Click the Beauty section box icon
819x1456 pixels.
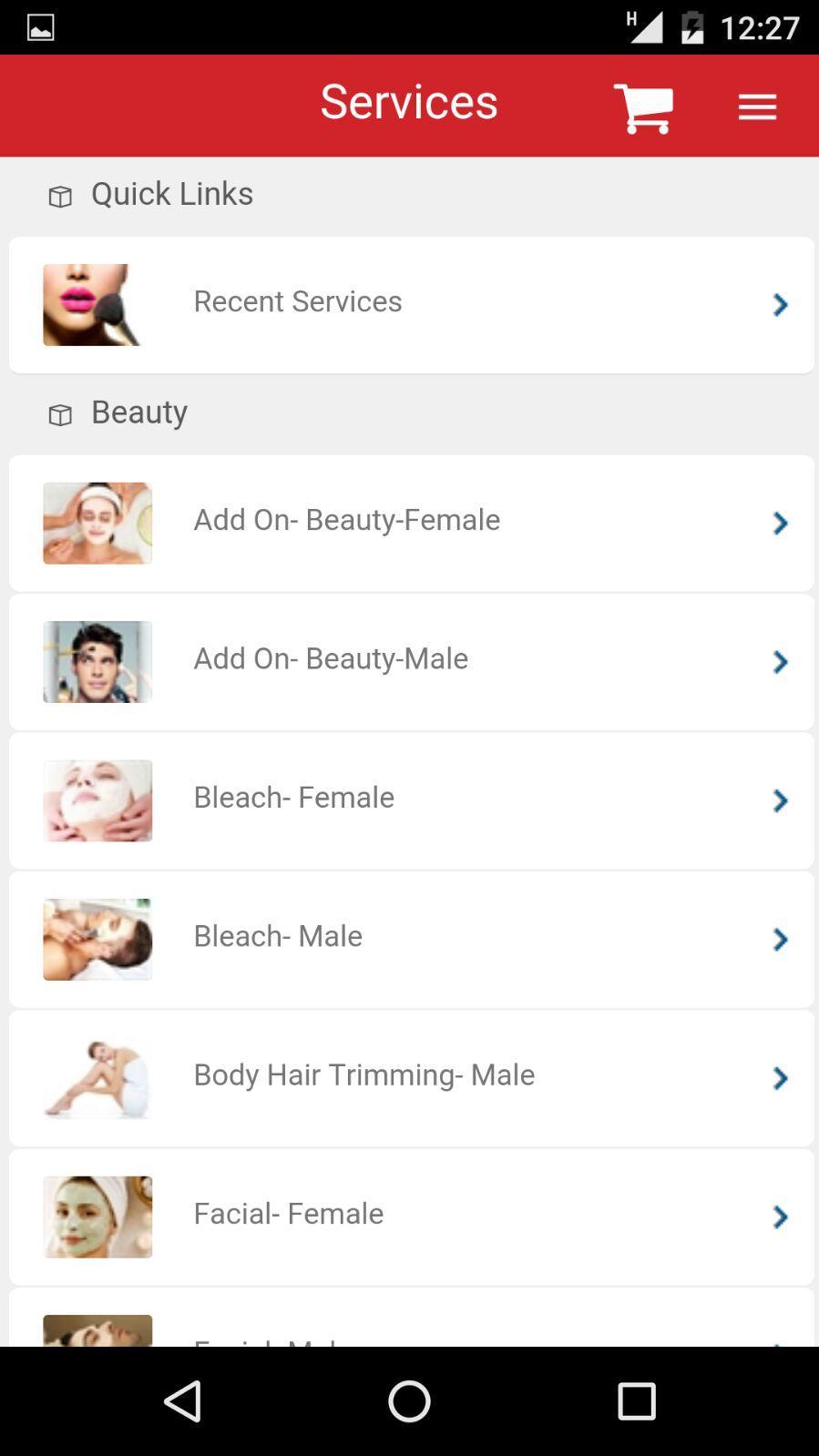tap(59, 414)
